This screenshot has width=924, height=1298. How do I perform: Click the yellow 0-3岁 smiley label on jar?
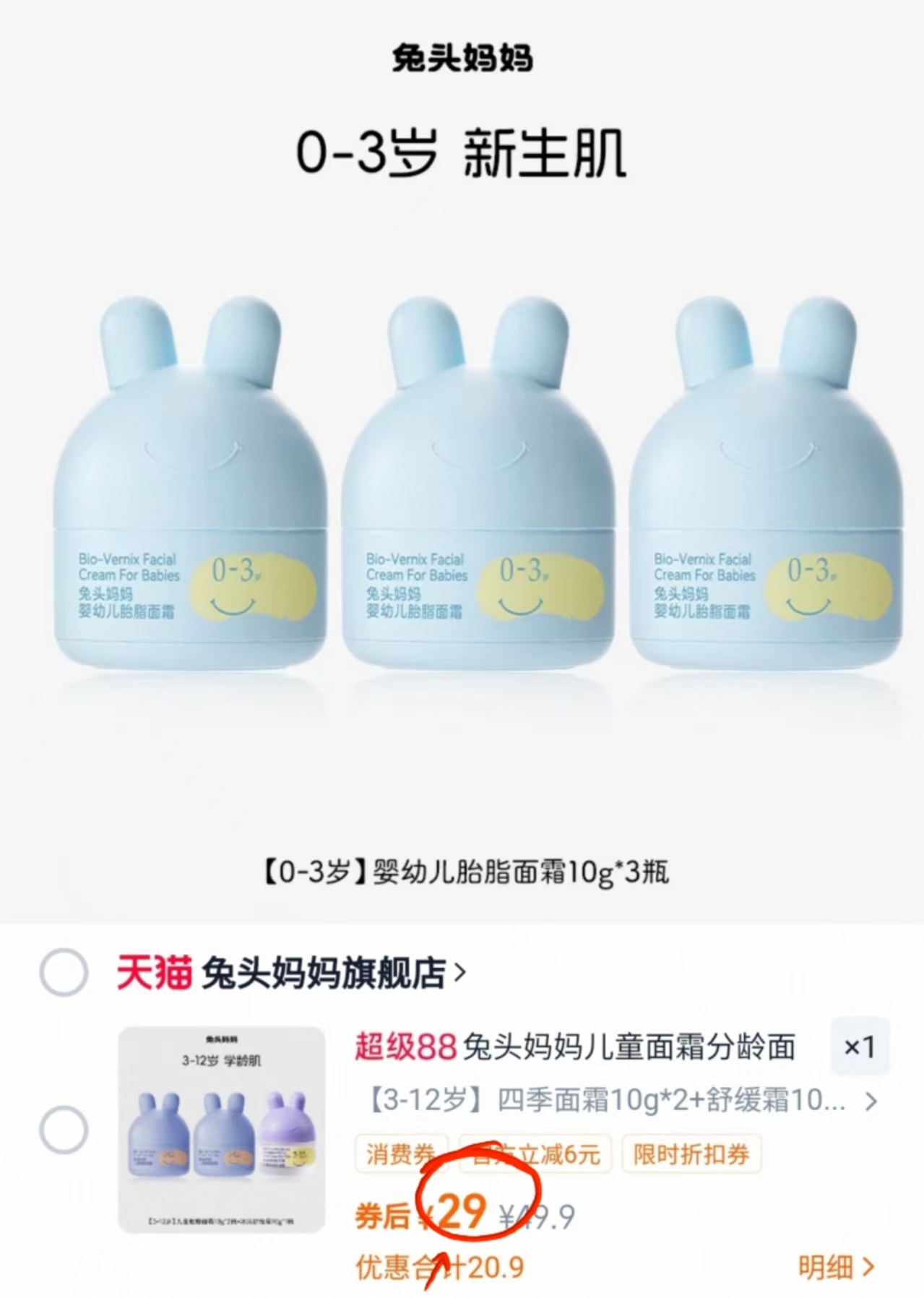click(x=537, y=585)
